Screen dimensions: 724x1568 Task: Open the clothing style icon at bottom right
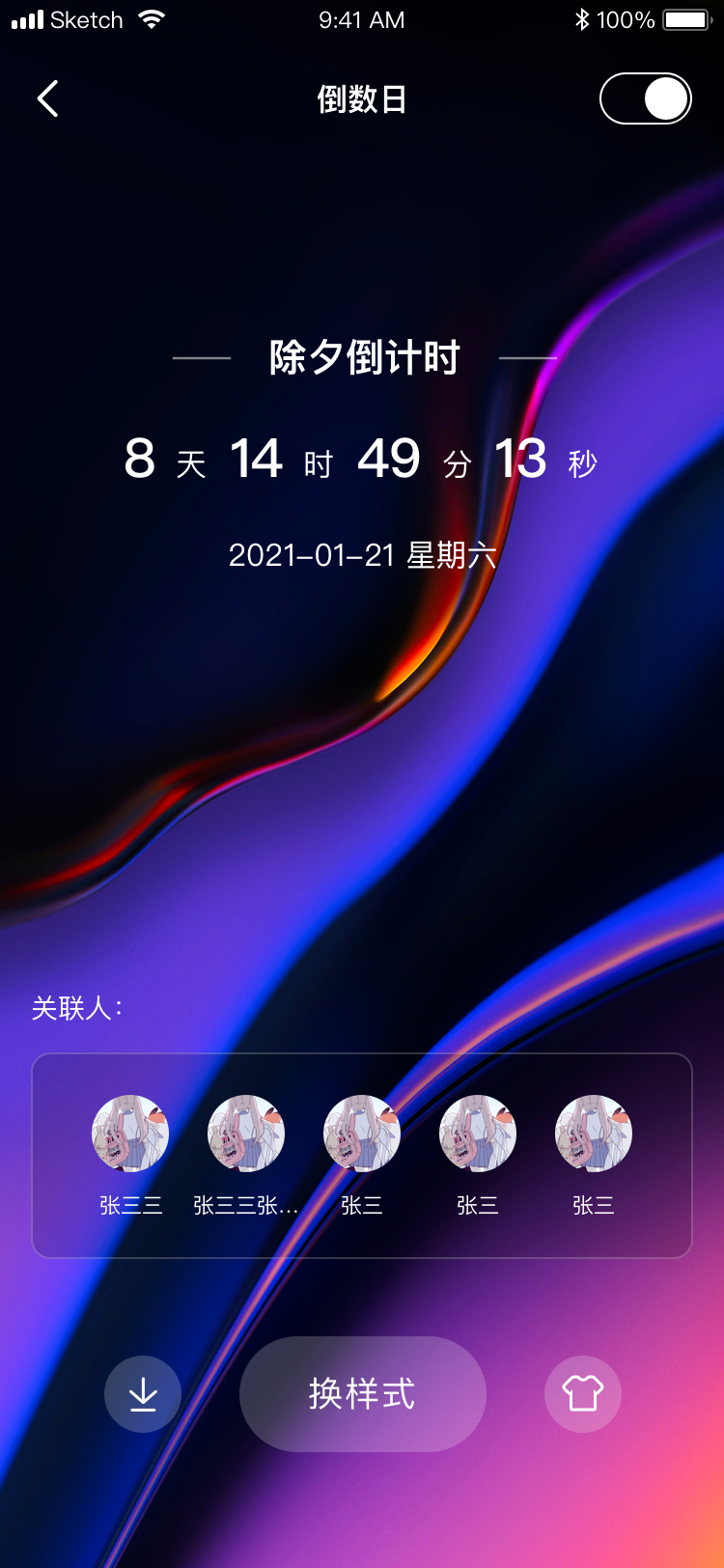(x=581, y=1393)
